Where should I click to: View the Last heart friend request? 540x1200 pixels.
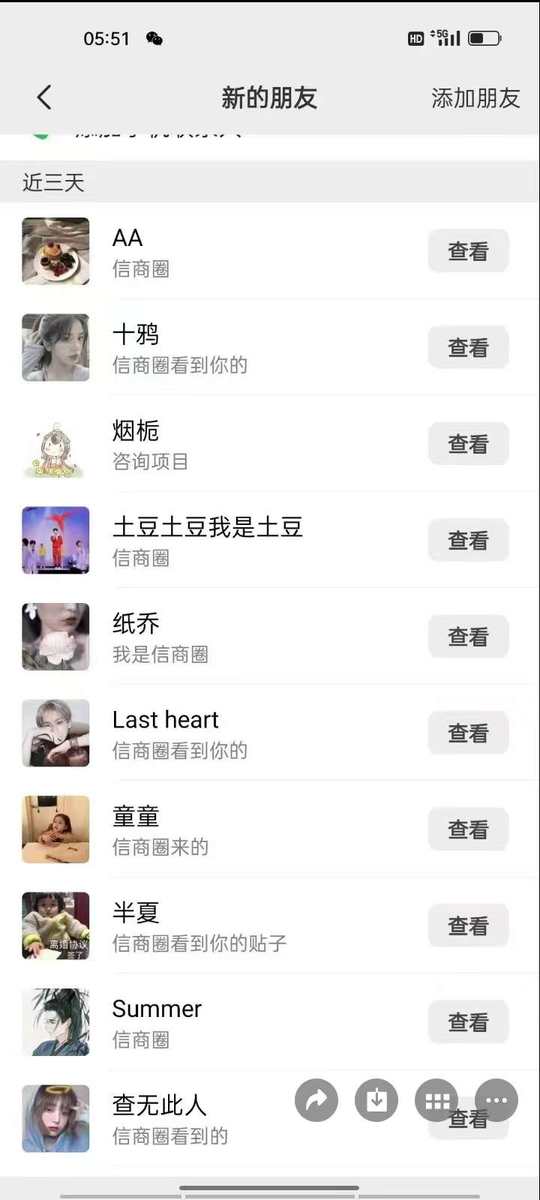(x=468, y=733)
